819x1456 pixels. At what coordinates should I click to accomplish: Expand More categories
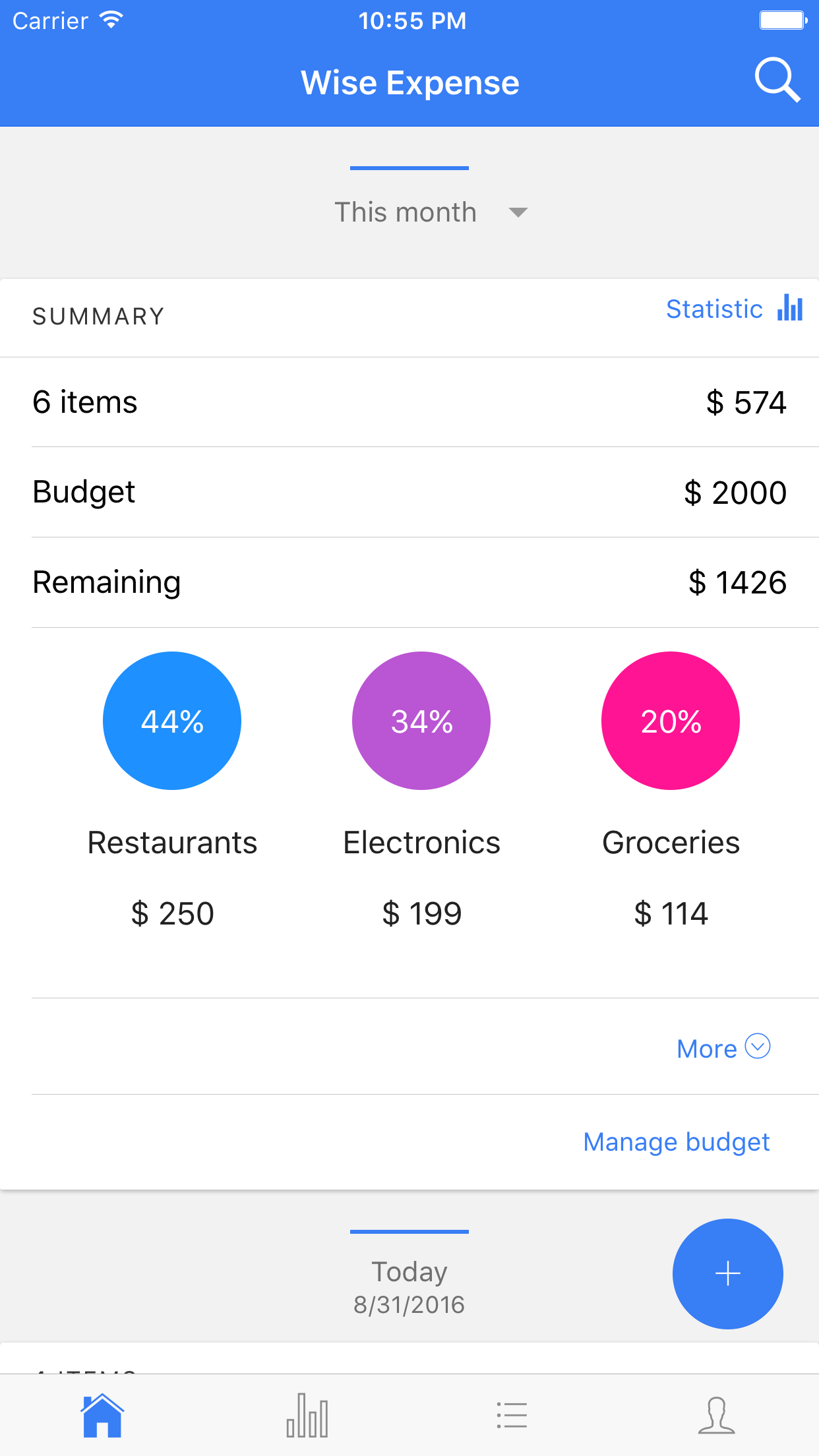723,1048
